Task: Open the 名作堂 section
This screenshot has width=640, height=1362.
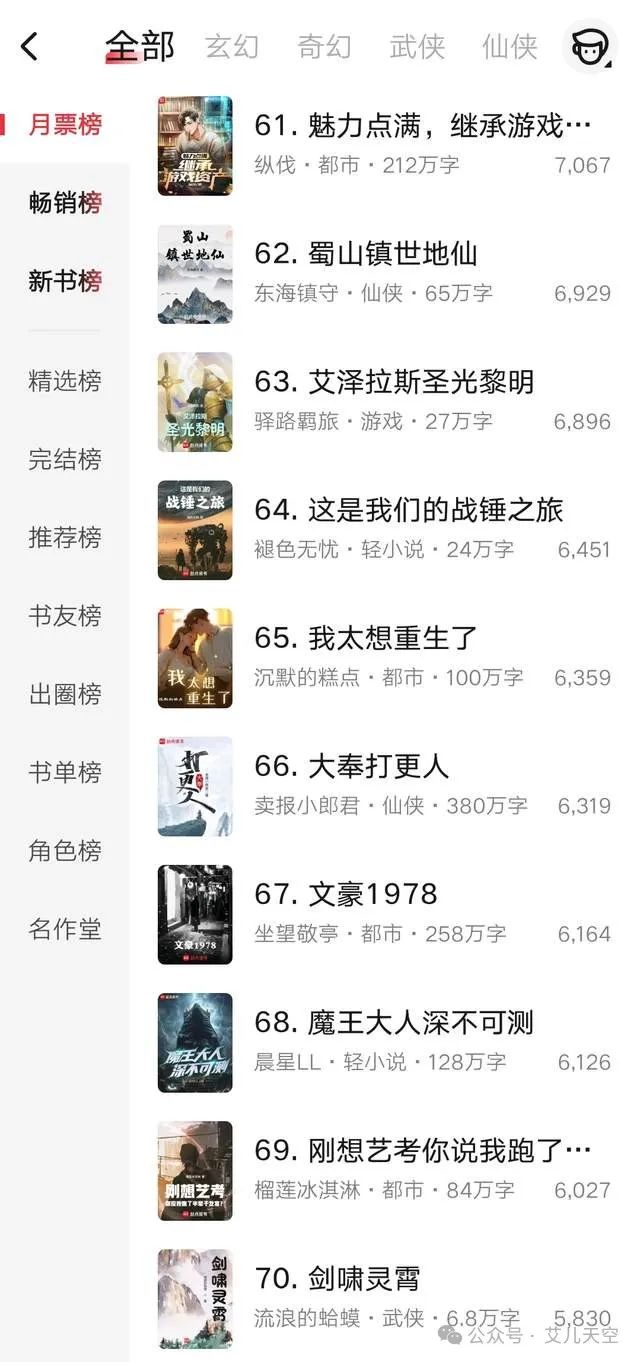Action: click(65, 929)
